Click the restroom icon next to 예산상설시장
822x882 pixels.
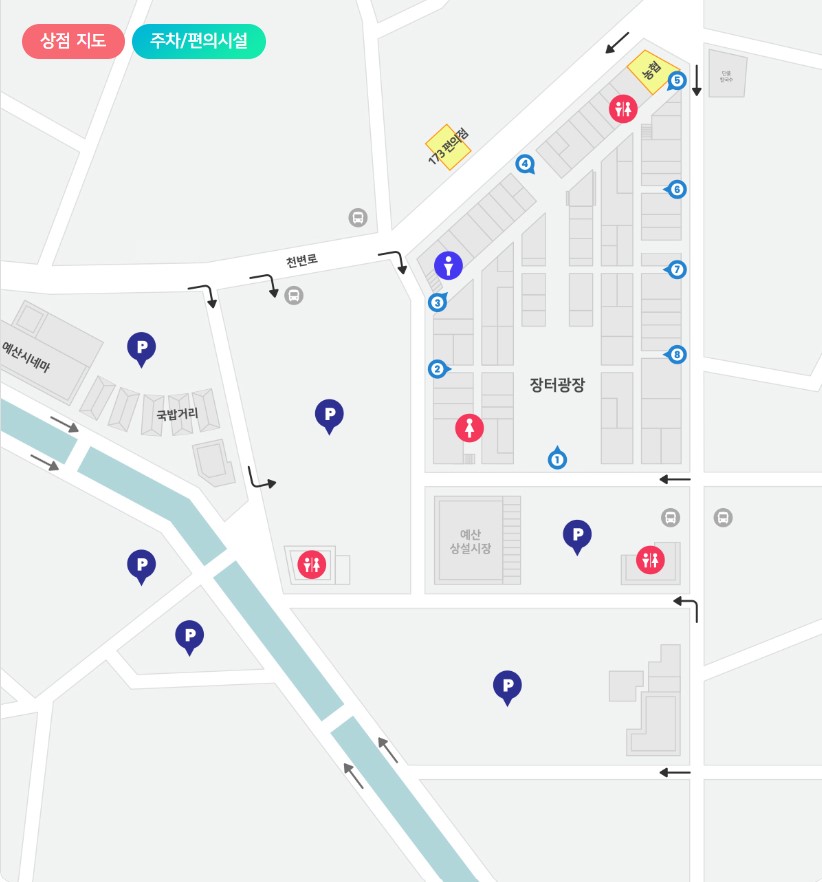pos(650,560)
